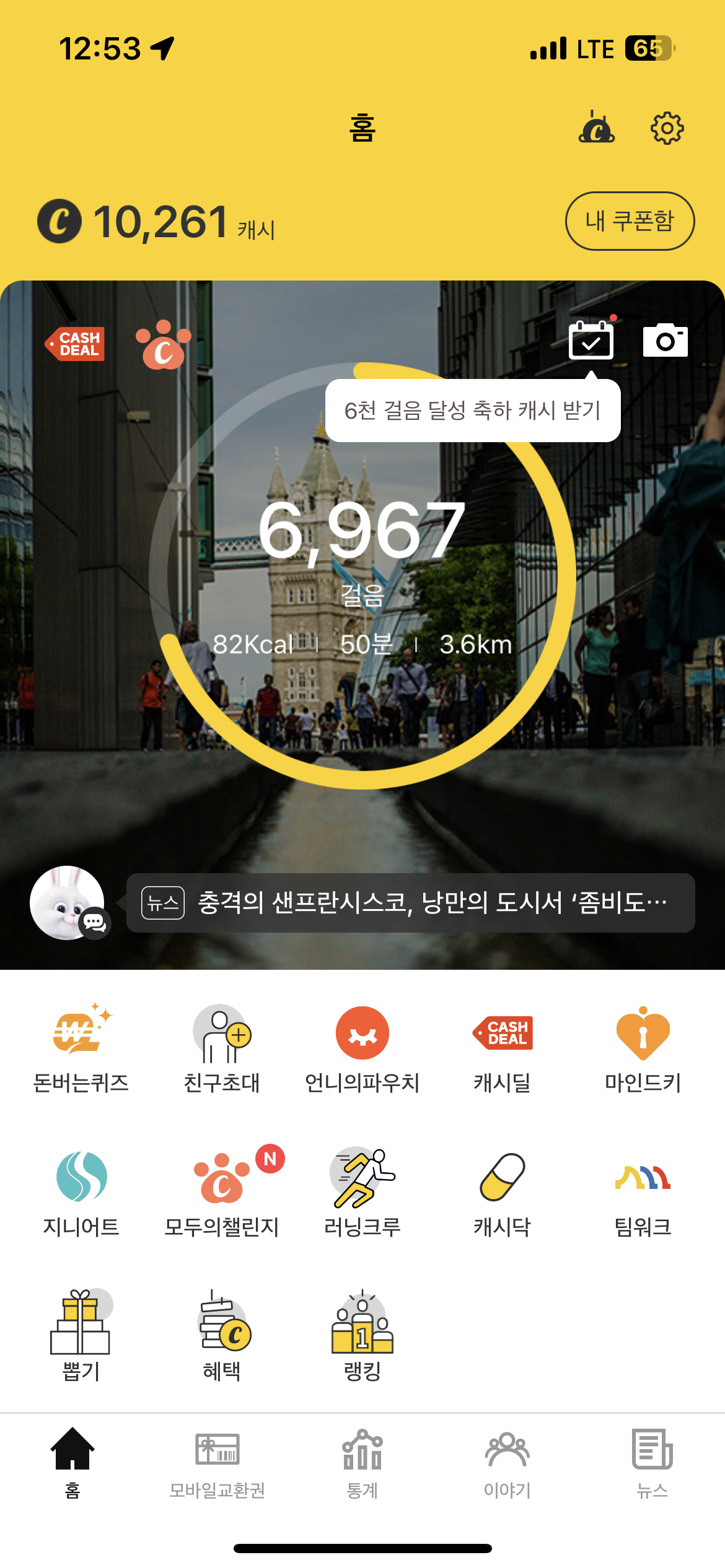Open the attendance calendar check icon
Viewport: 725px width, 1568px height.
591,340
